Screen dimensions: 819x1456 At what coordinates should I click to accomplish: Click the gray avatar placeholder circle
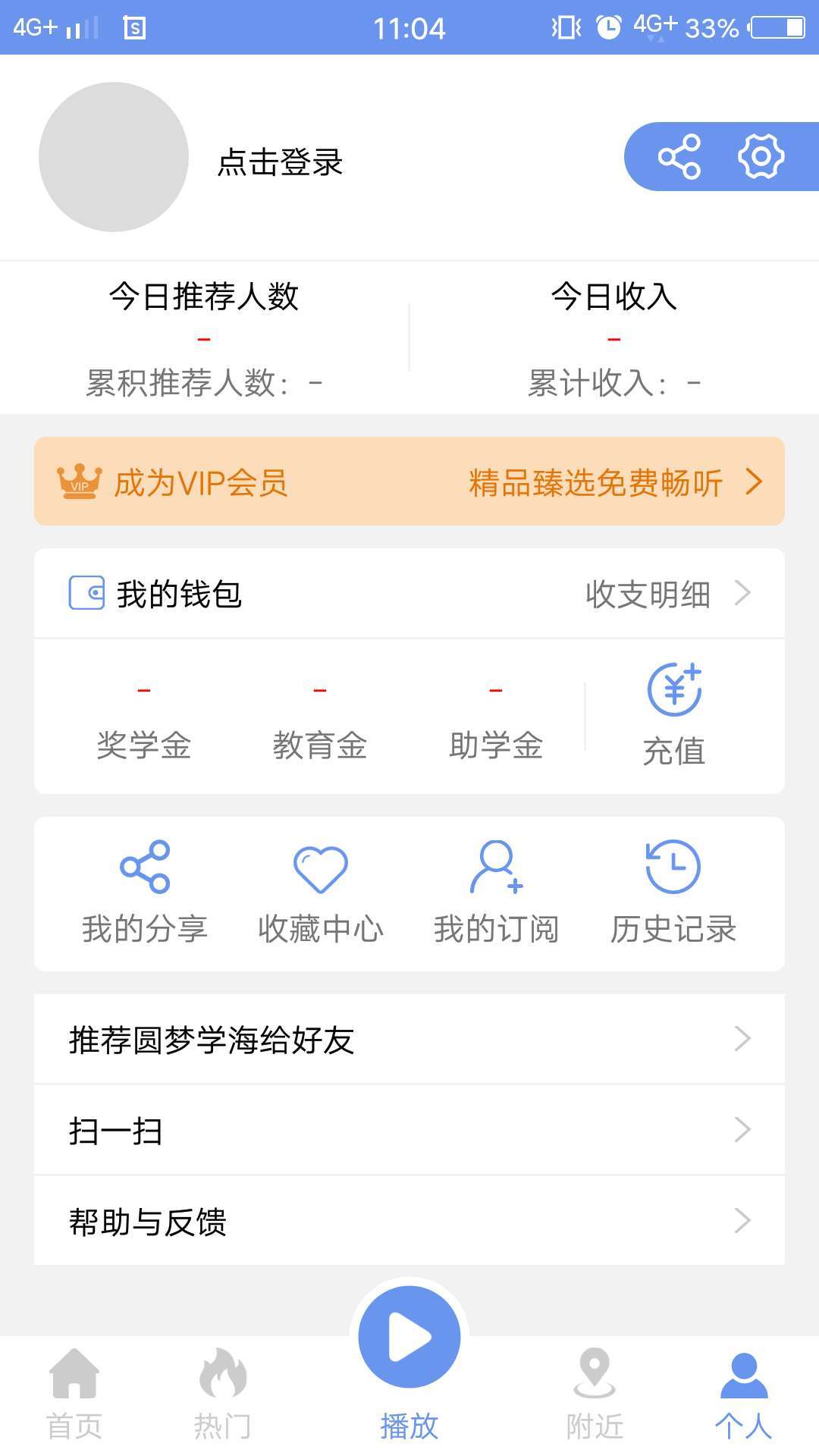114,155
